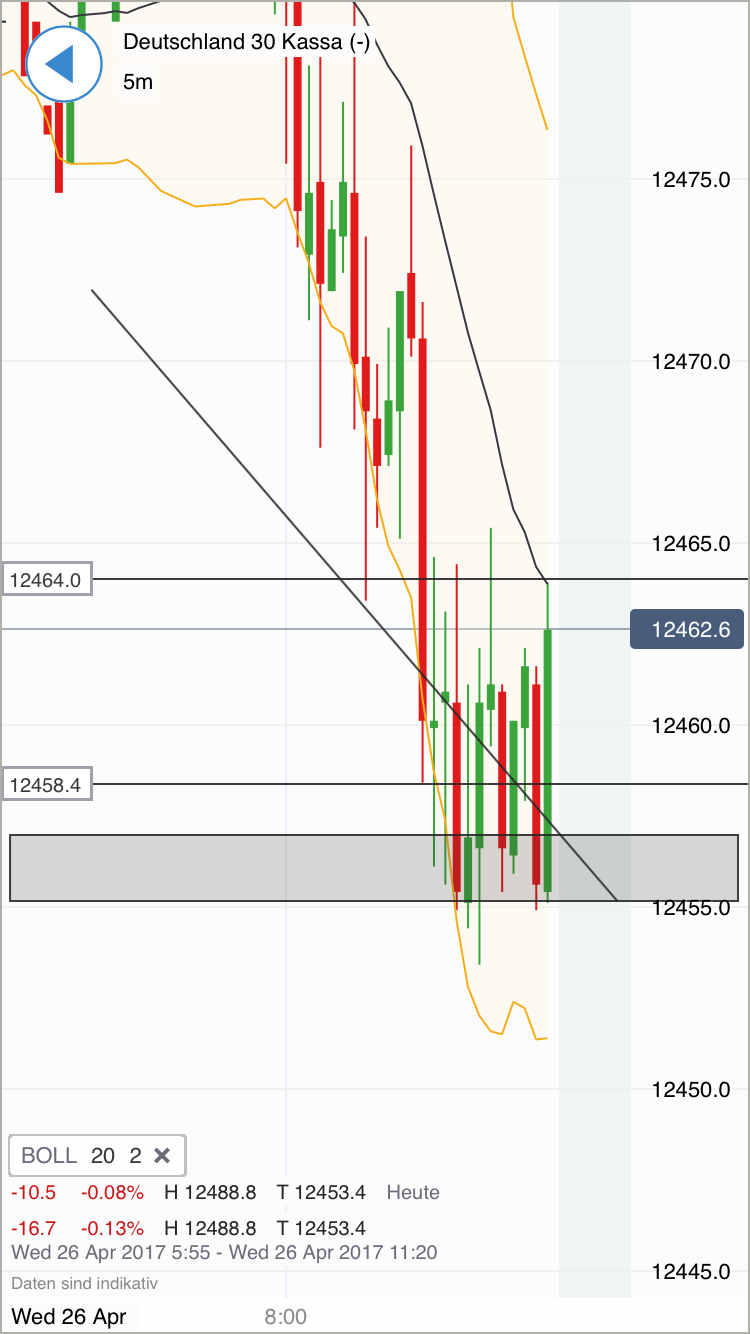Open the 5m timeframe selector
This screenshot has width=750, height=1334.
[136, 82]
